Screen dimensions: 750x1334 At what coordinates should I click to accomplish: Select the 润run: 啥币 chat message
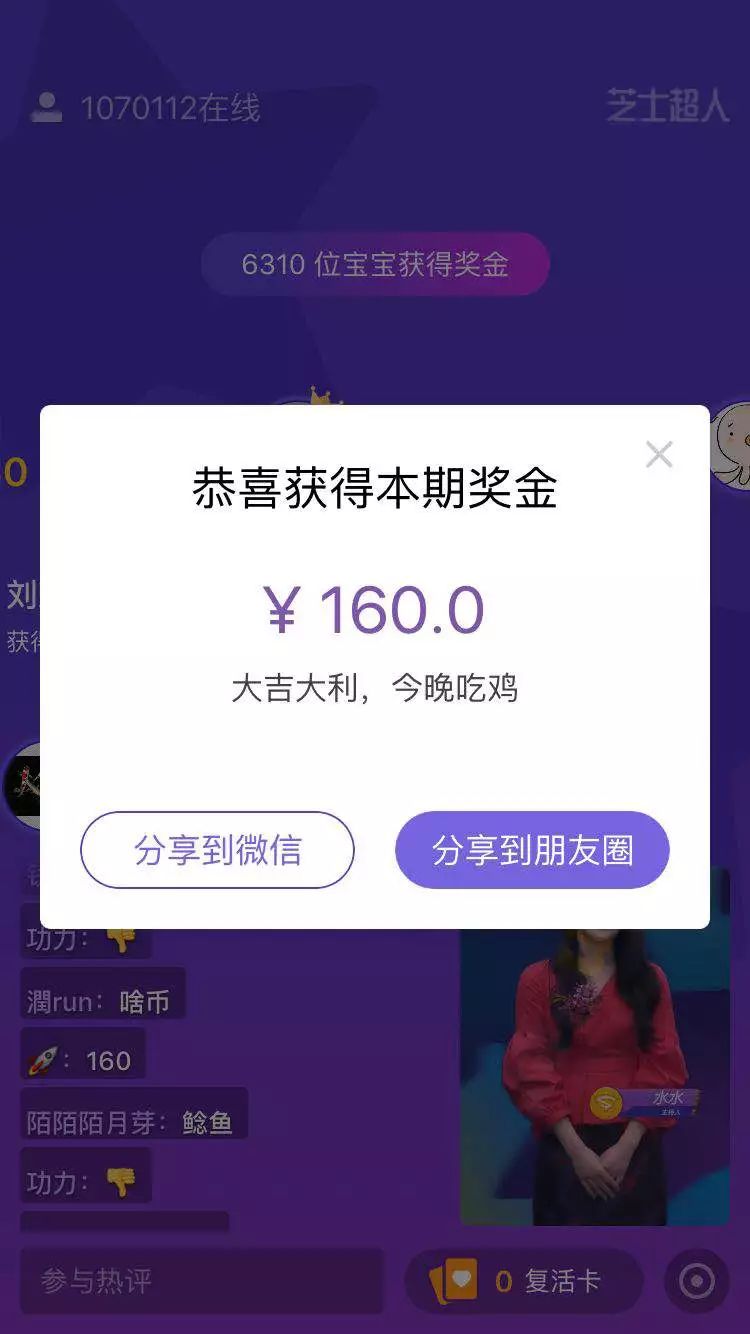[x=100, y=998]
